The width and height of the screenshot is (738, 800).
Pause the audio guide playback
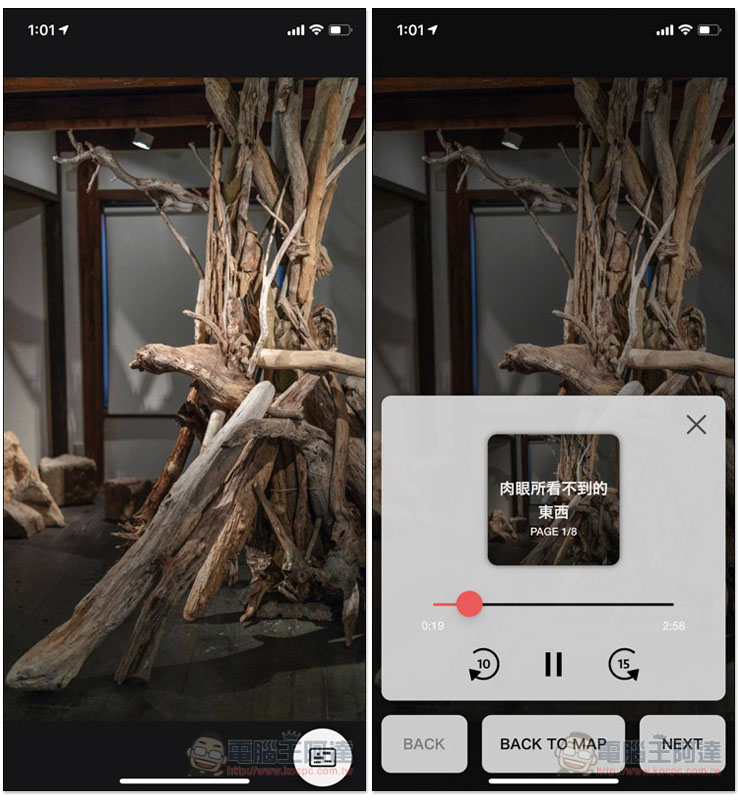(553, 664)
